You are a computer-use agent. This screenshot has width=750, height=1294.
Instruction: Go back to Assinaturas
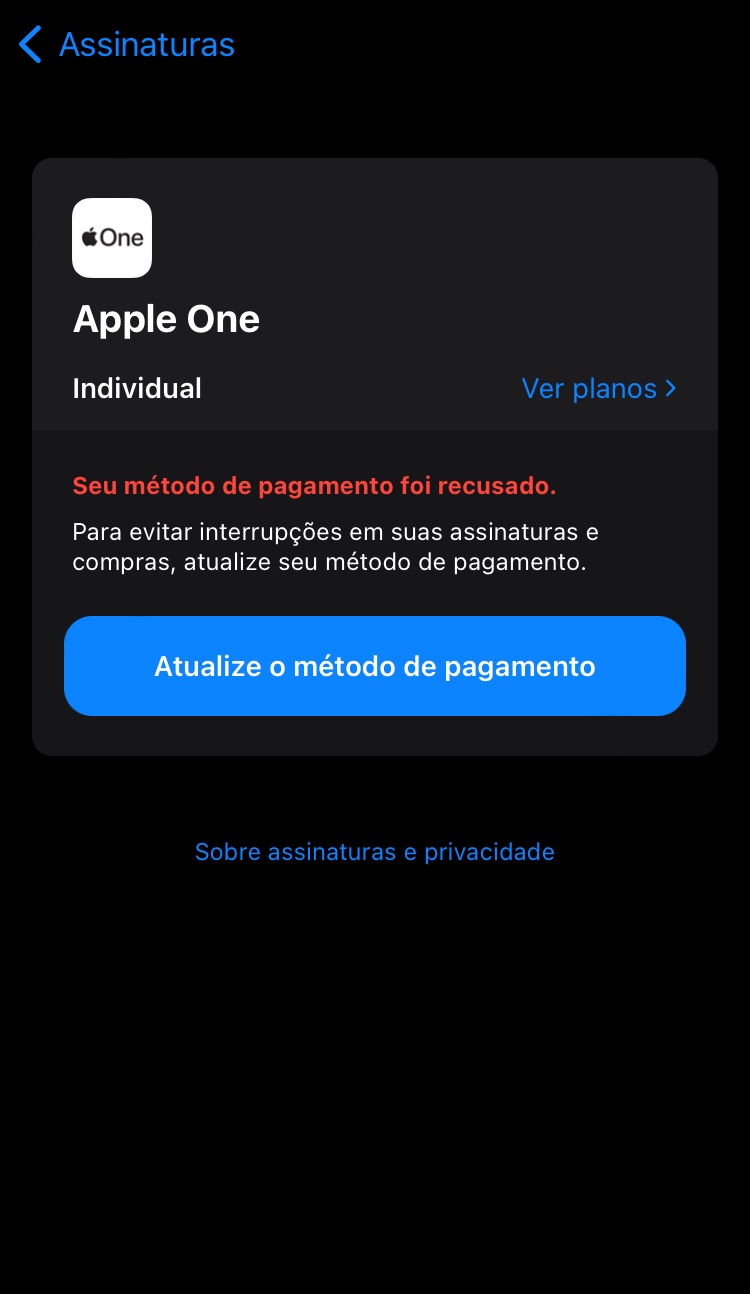coord(128,45)
